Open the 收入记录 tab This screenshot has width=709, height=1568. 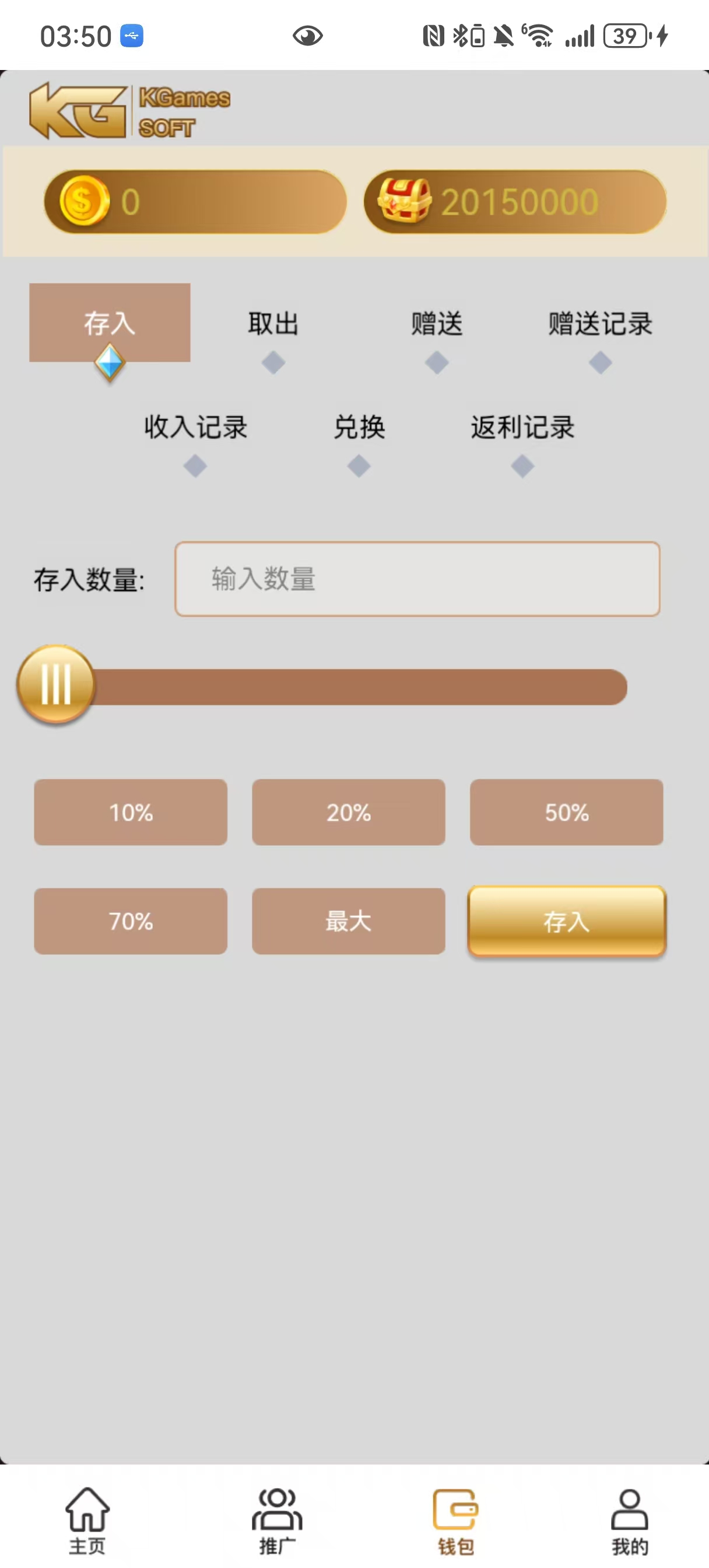tap(195, 428)
